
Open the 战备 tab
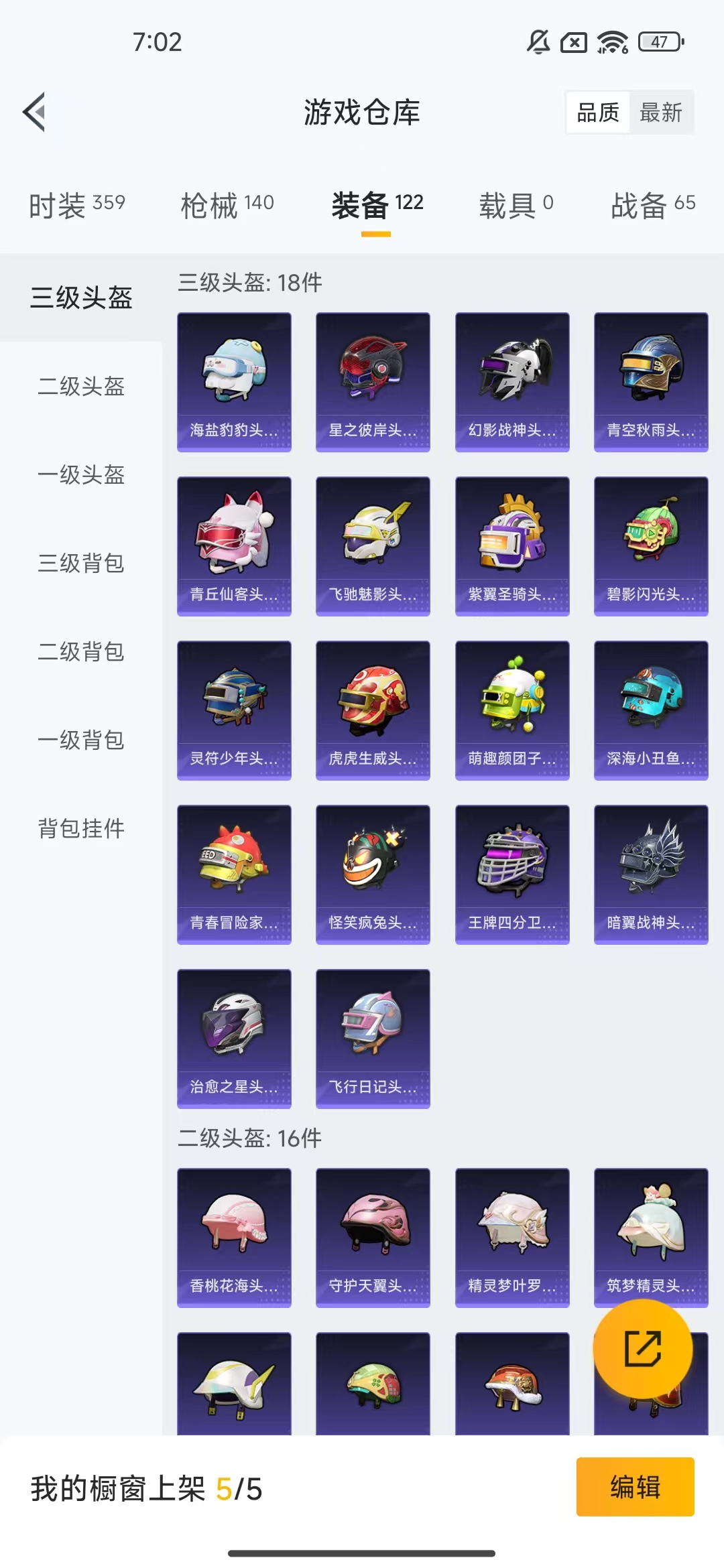[x=653, y=204]
